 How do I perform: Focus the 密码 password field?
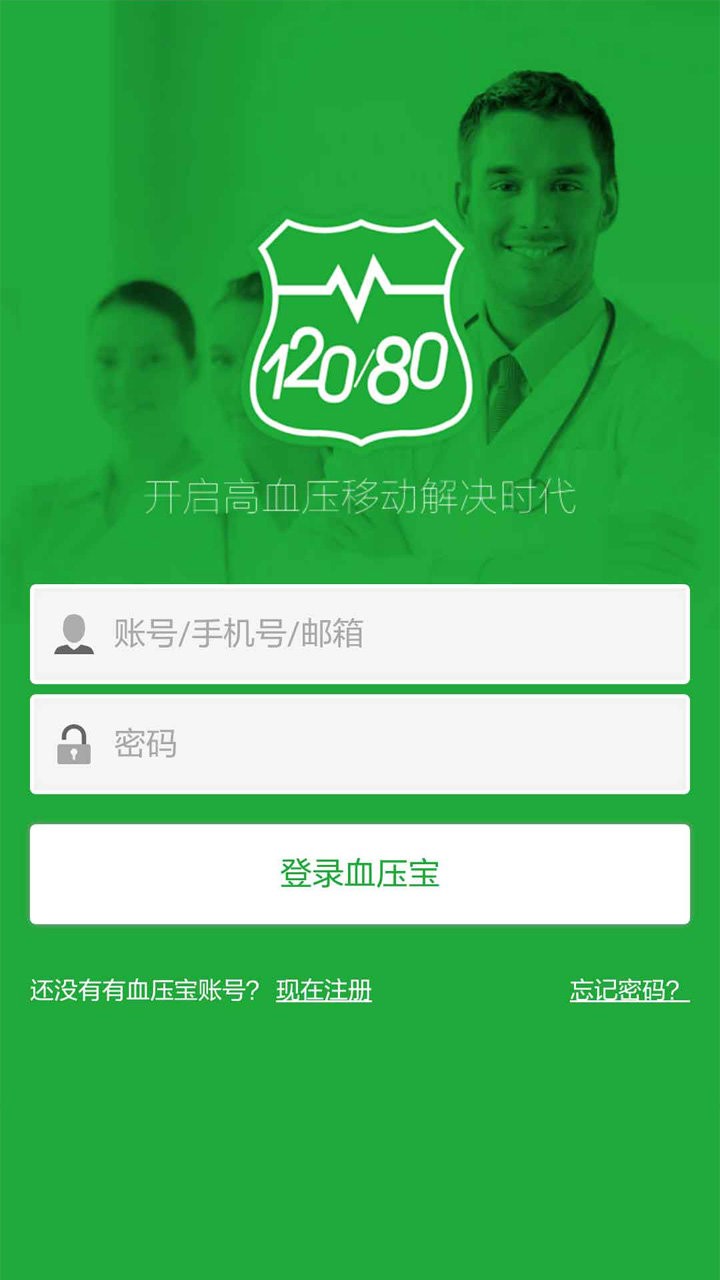pyautogui.click(x=380, y=744)
